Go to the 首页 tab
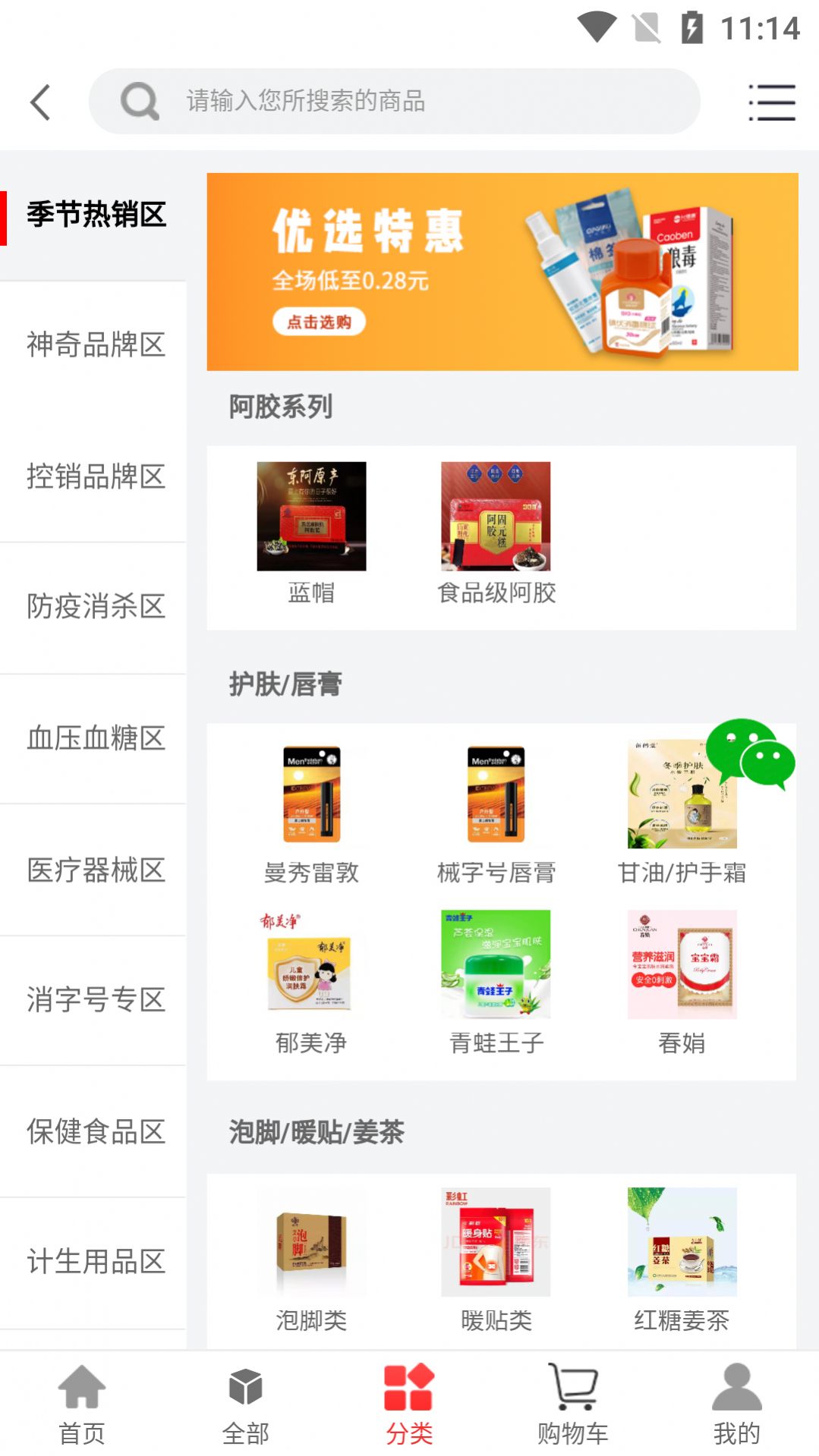 [82, 1404]
